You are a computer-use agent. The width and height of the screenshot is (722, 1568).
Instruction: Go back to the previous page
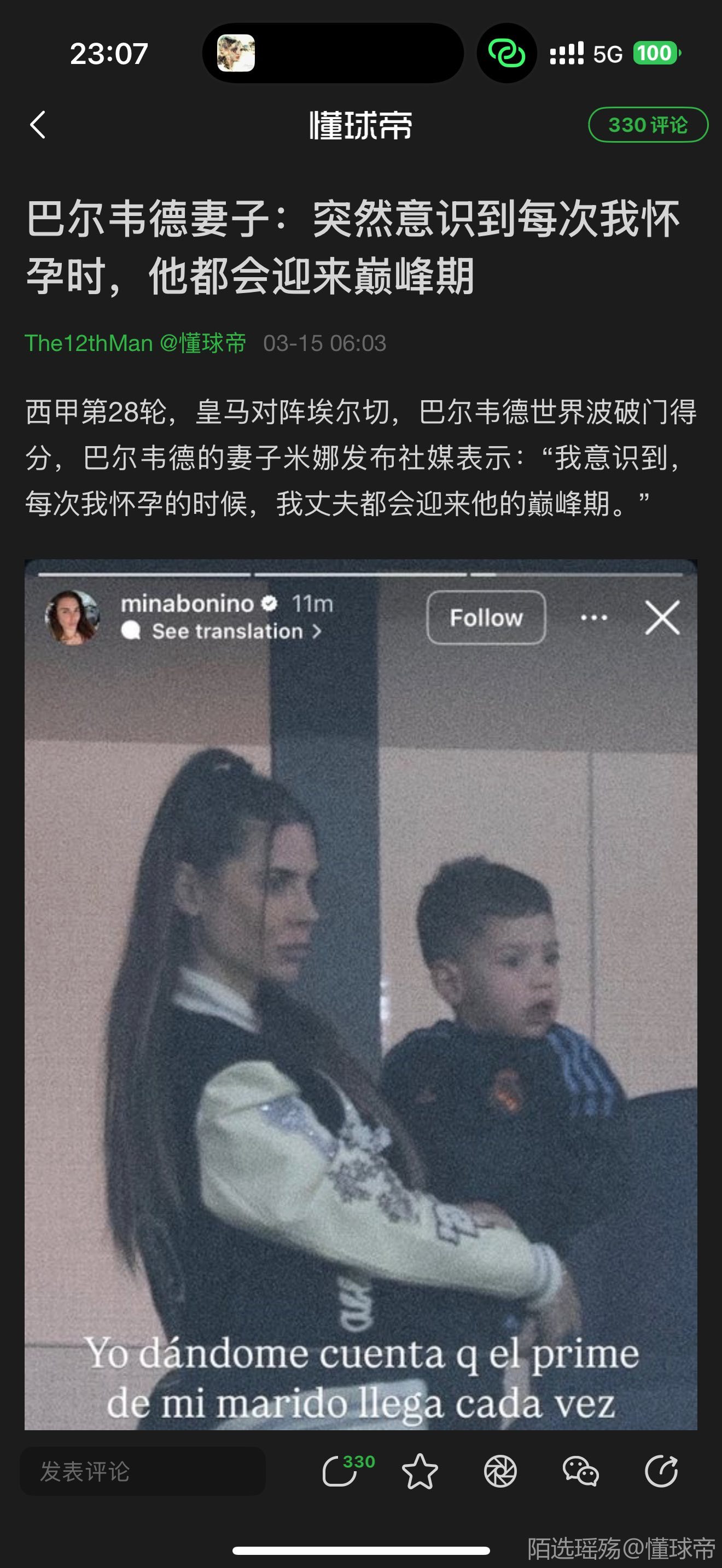tap(38, 125)
